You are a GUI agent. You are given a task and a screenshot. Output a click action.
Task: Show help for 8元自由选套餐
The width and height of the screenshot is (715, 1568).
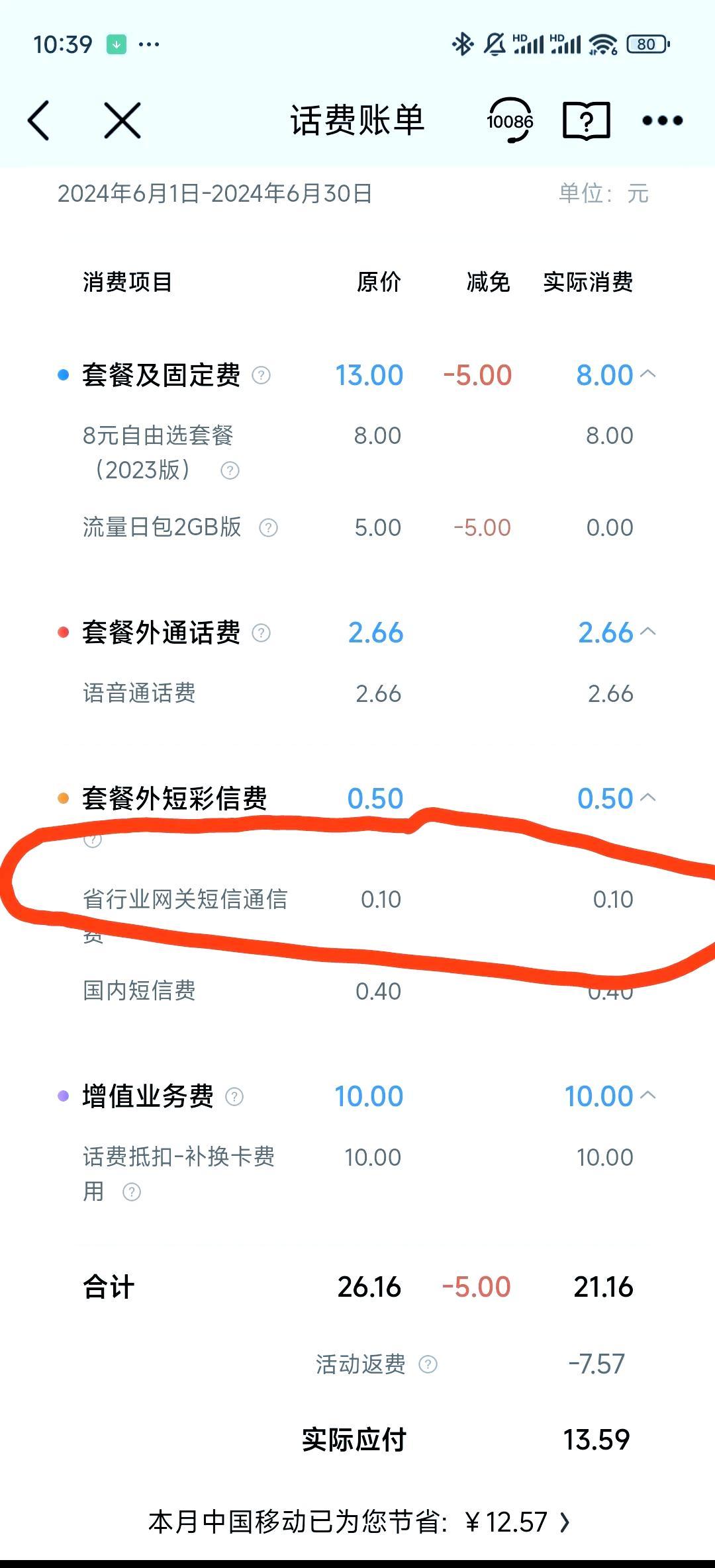point(230,470)
